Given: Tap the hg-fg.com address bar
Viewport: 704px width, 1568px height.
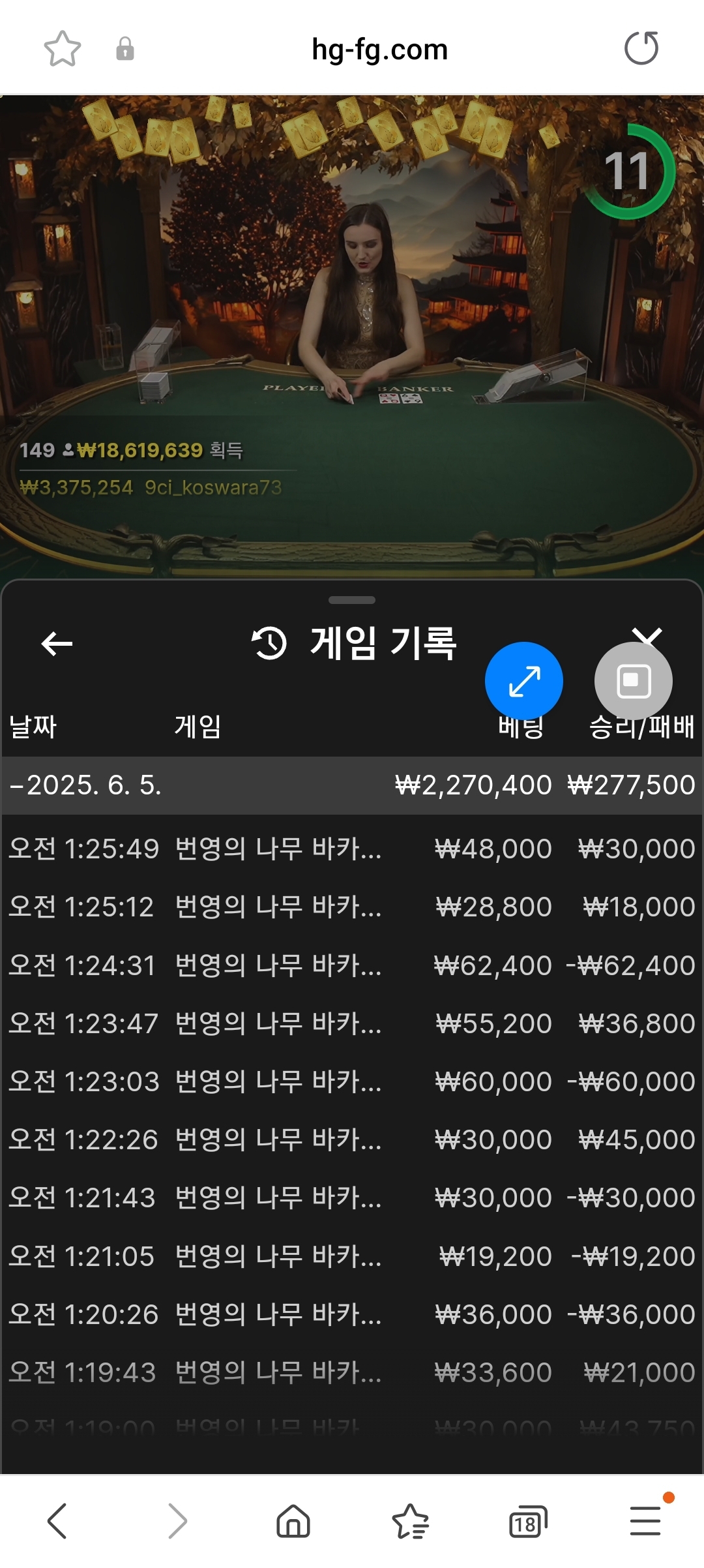Looking at the screenshot, I should [x=380, y=50].
